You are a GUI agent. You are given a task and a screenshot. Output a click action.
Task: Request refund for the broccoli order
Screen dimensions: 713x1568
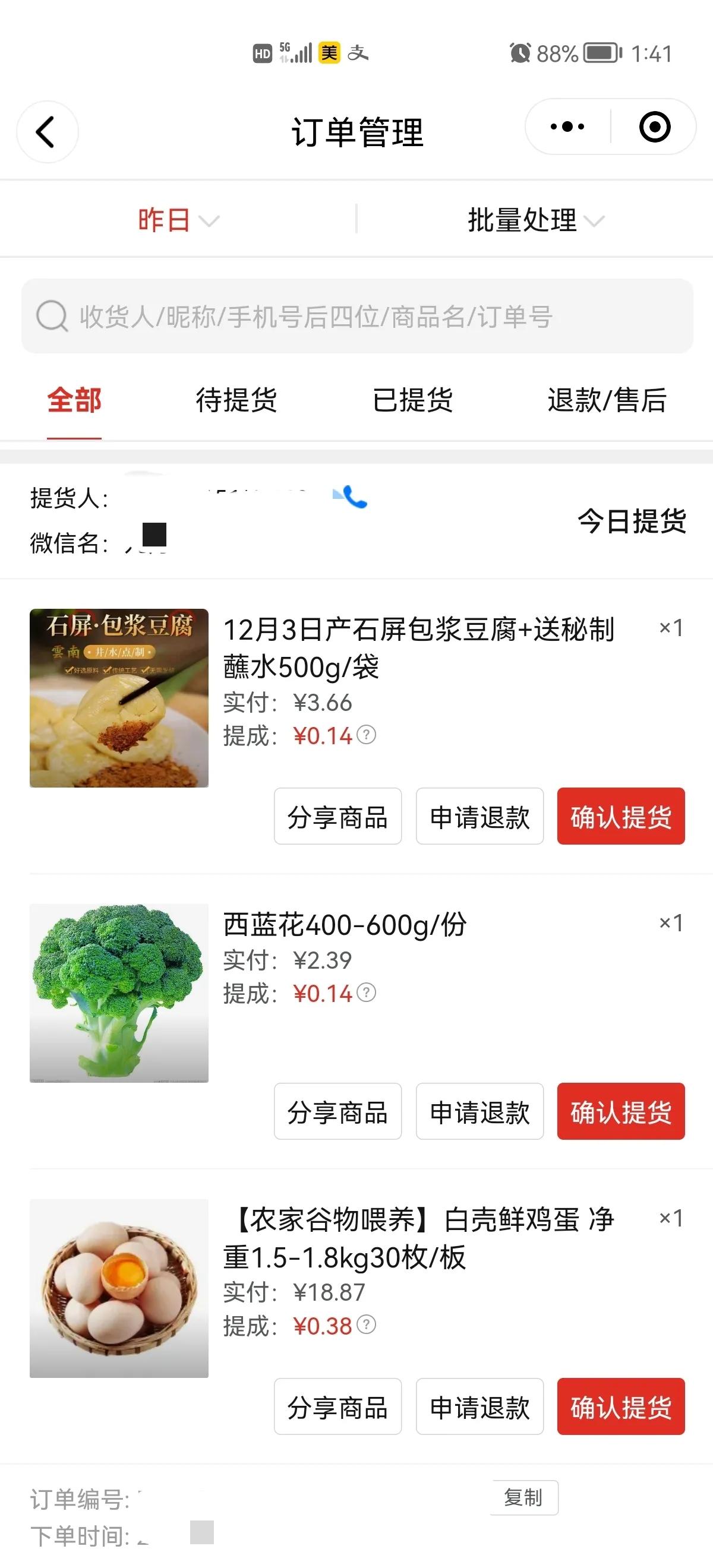[479, 1111]
